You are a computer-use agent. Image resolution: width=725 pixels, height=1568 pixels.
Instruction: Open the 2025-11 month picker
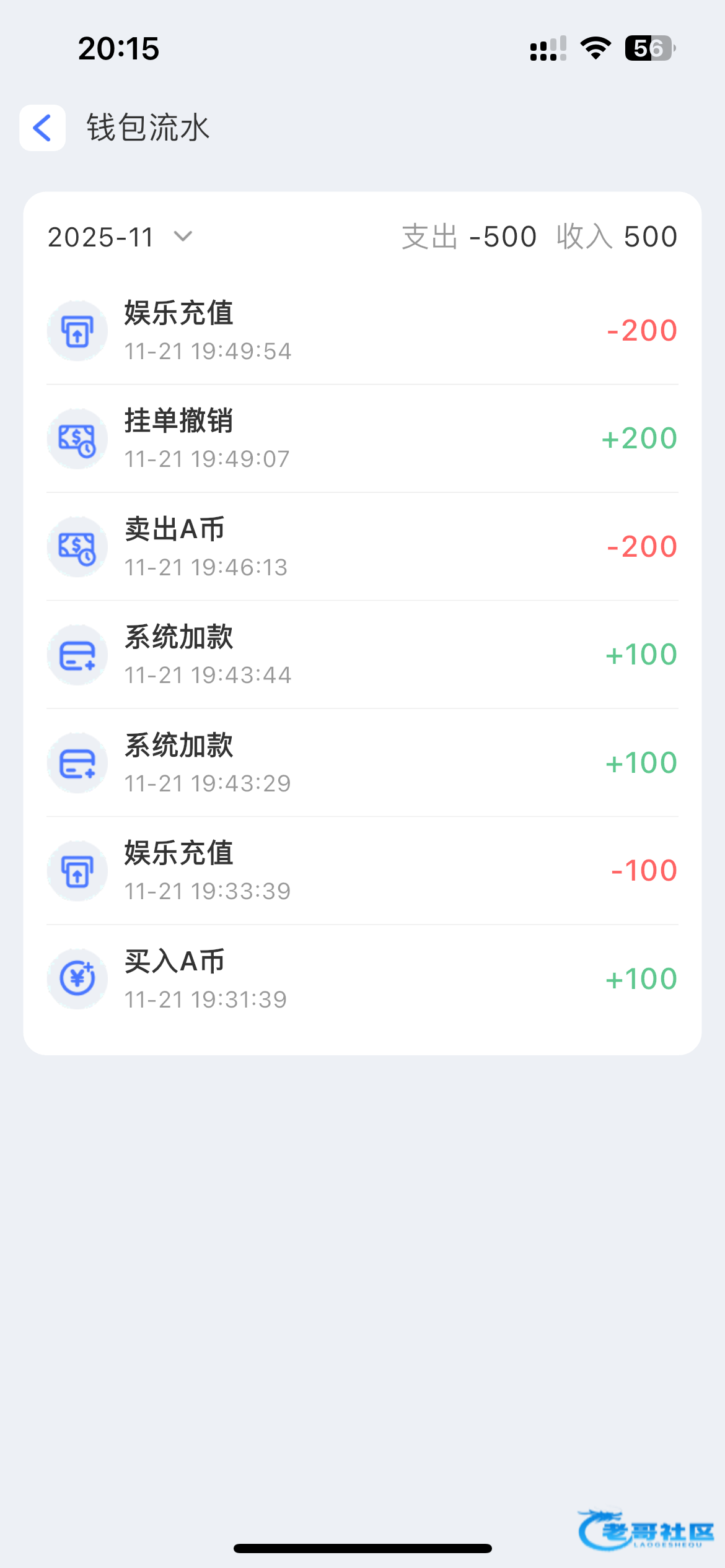click(120, 237)
